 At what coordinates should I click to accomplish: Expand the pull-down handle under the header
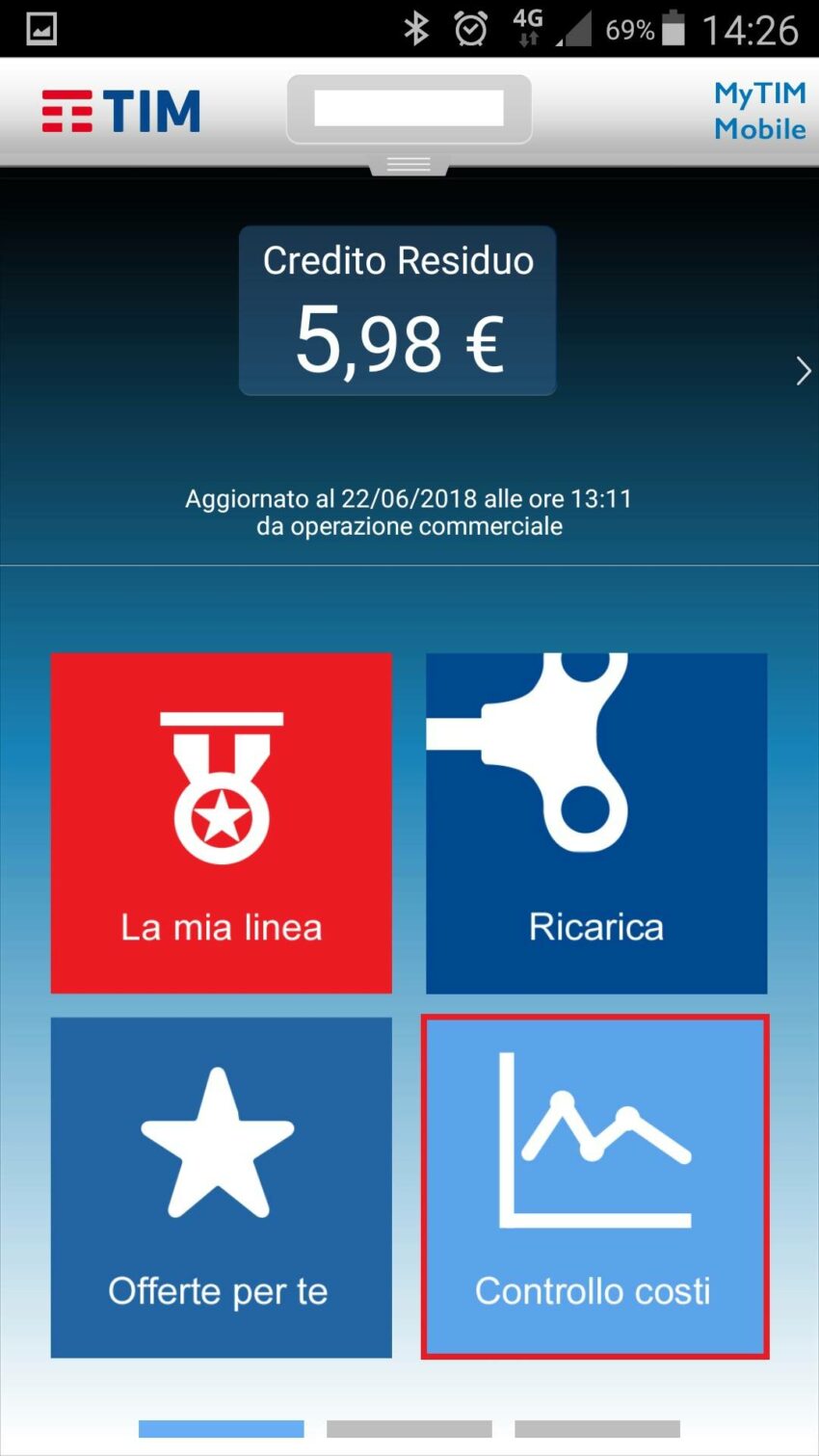pyautogui.click(x=409, y=165)
